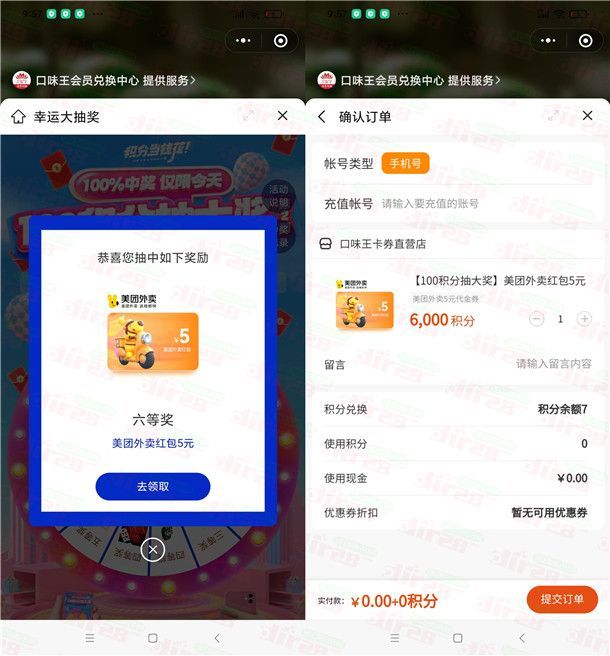The image size is (610, 656).
Task: Dismiss the prize popup with the circle X
Action: click(152, 549)
